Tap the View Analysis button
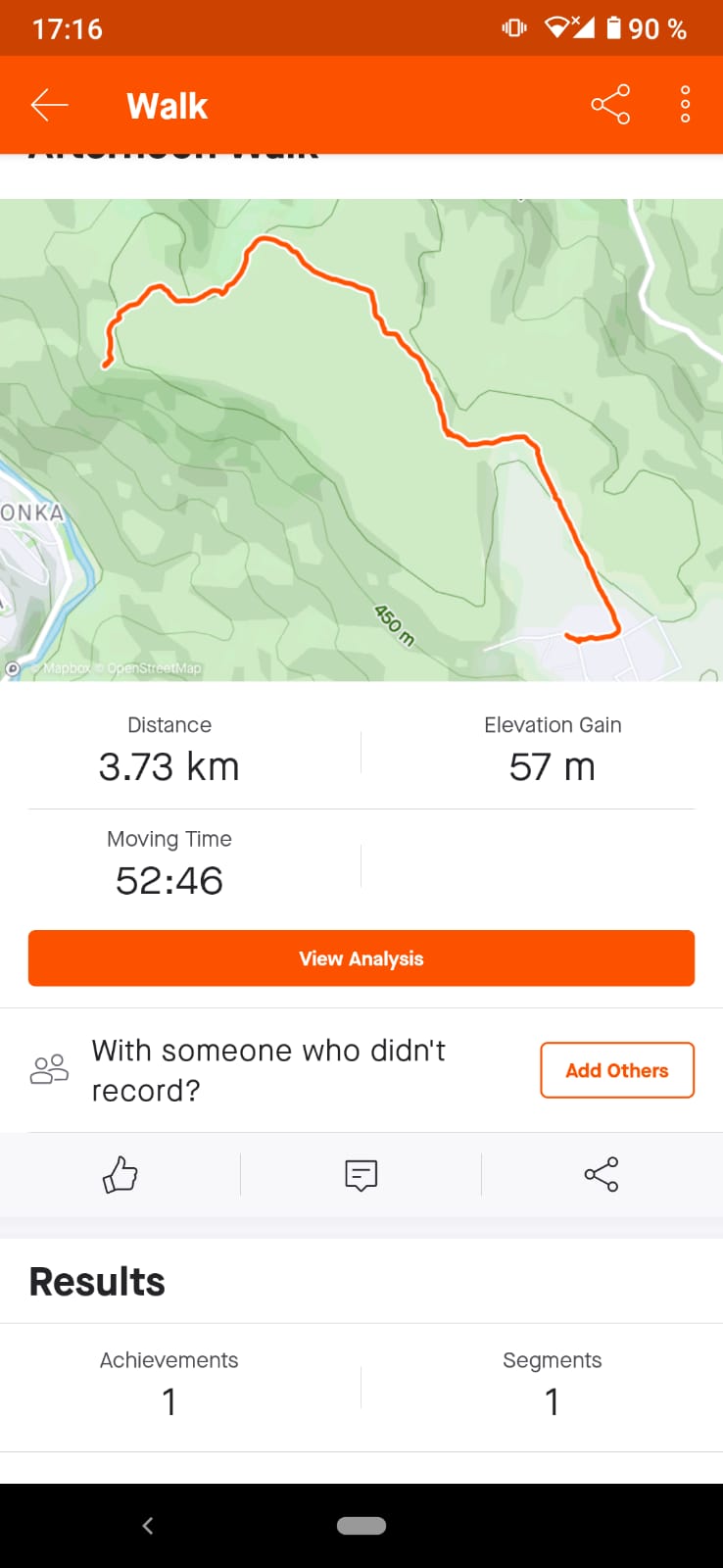Viewport: 723px width, 1568px height. click(361, 958)
